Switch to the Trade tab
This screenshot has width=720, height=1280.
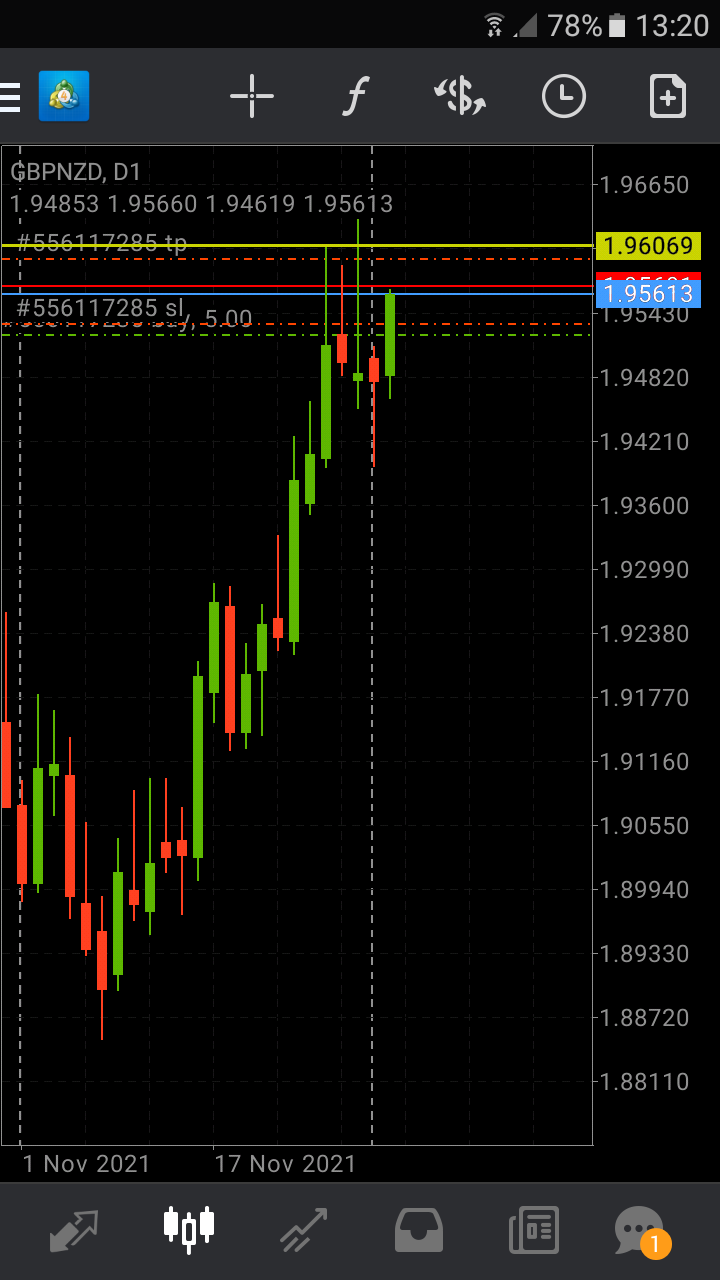pos(303,1230)
